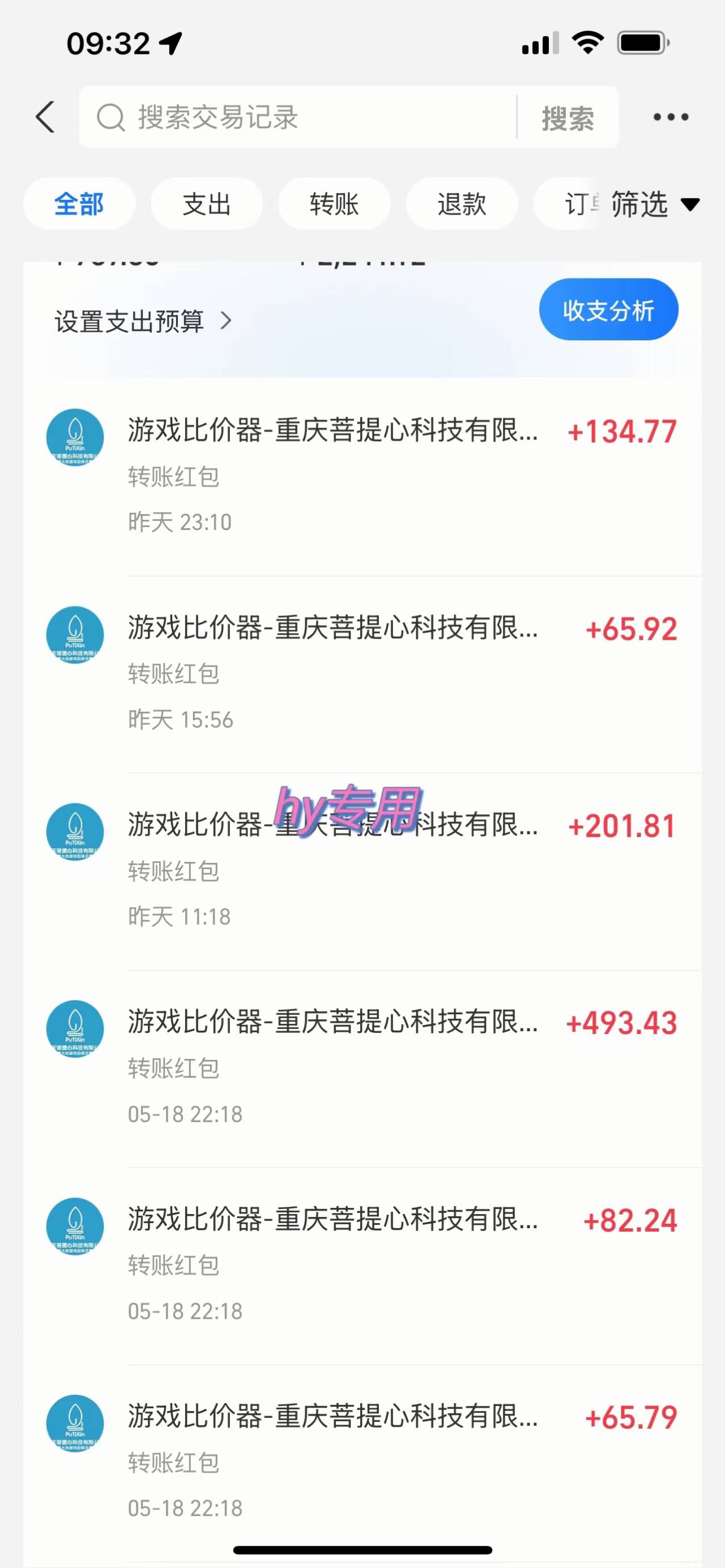Switch to the 转账 filter tab
Image resolution: width=725 pixels, height=1568 pixels.
(x=334, y=204)
